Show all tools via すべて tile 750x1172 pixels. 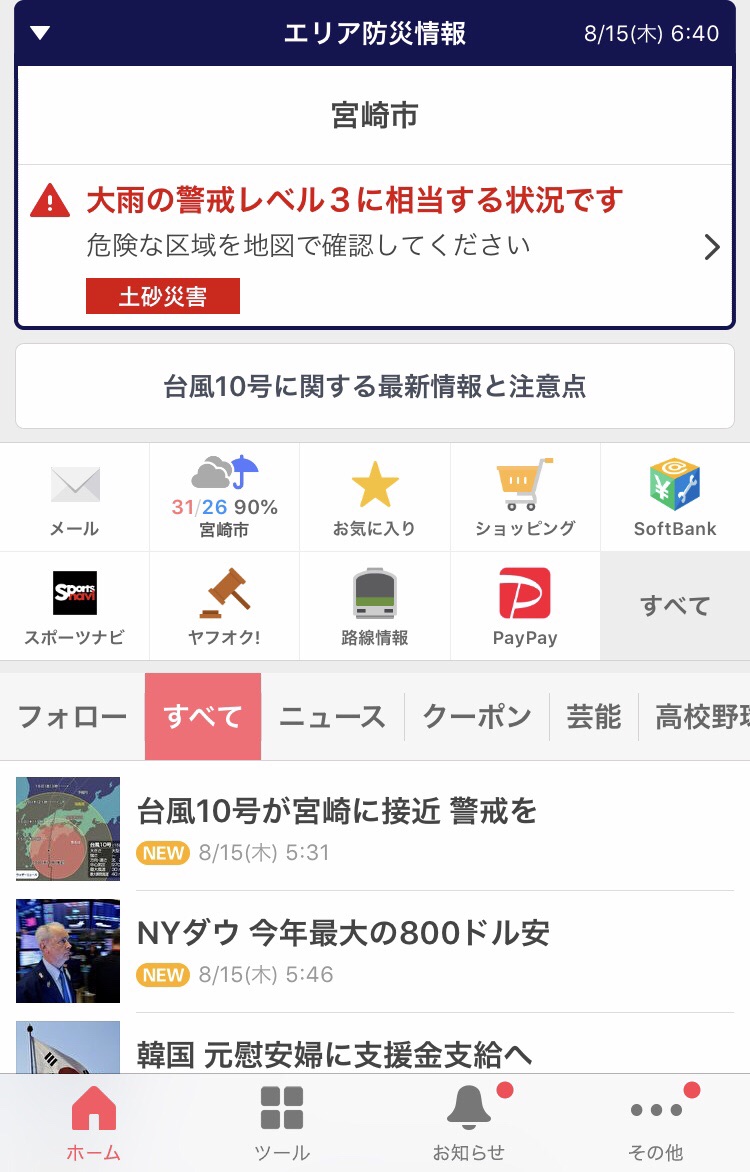675,606
